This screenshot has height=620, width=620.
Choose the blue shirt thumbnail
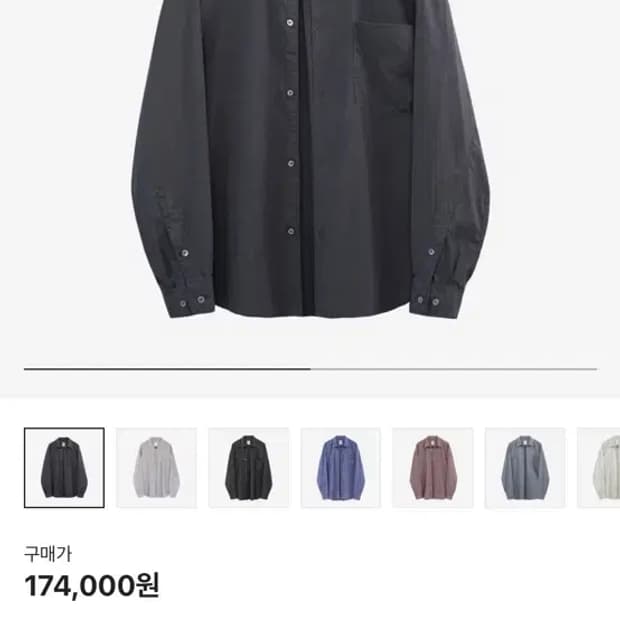(x=340, y=468)
